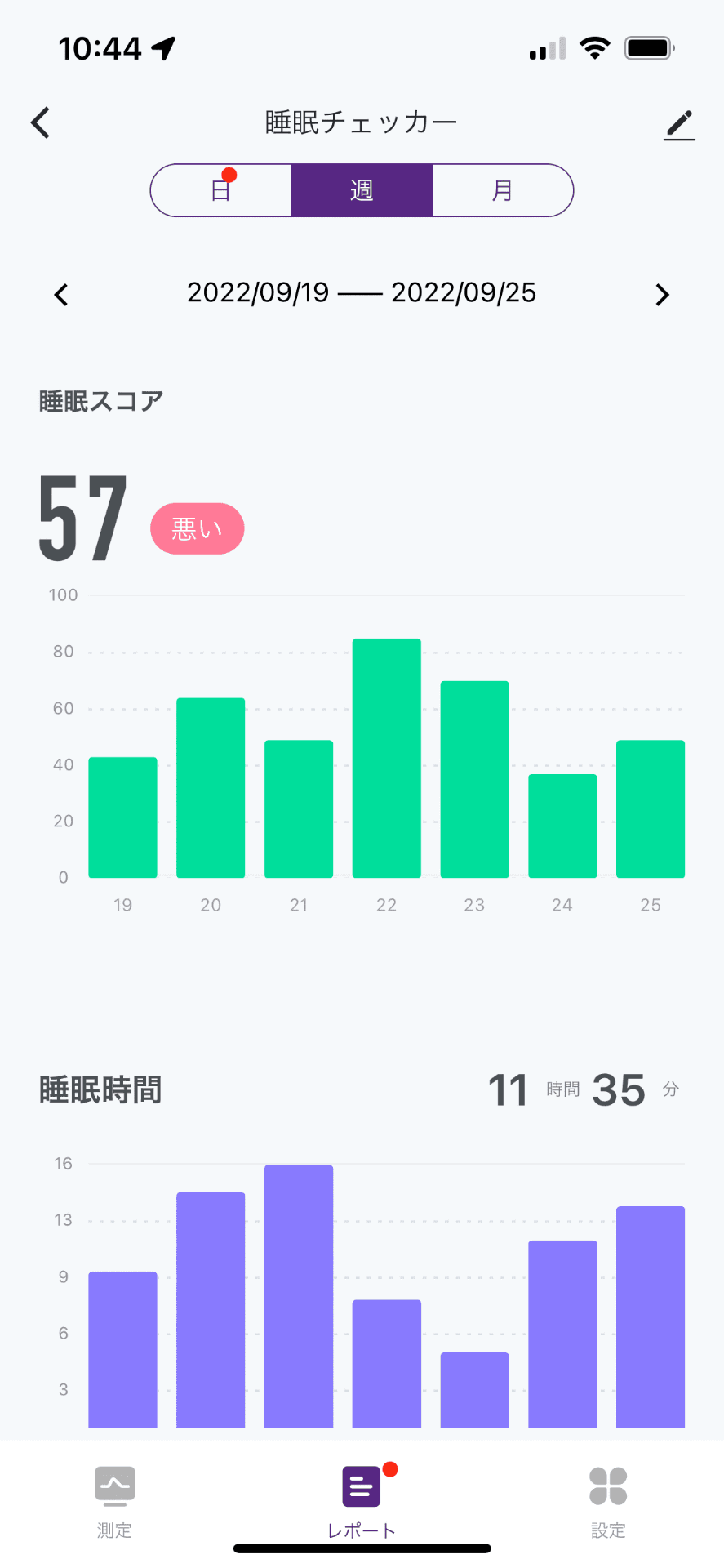Tap the edit pencil icon
The width and height of the screenshot is (724, 1568).
point(679,124)
